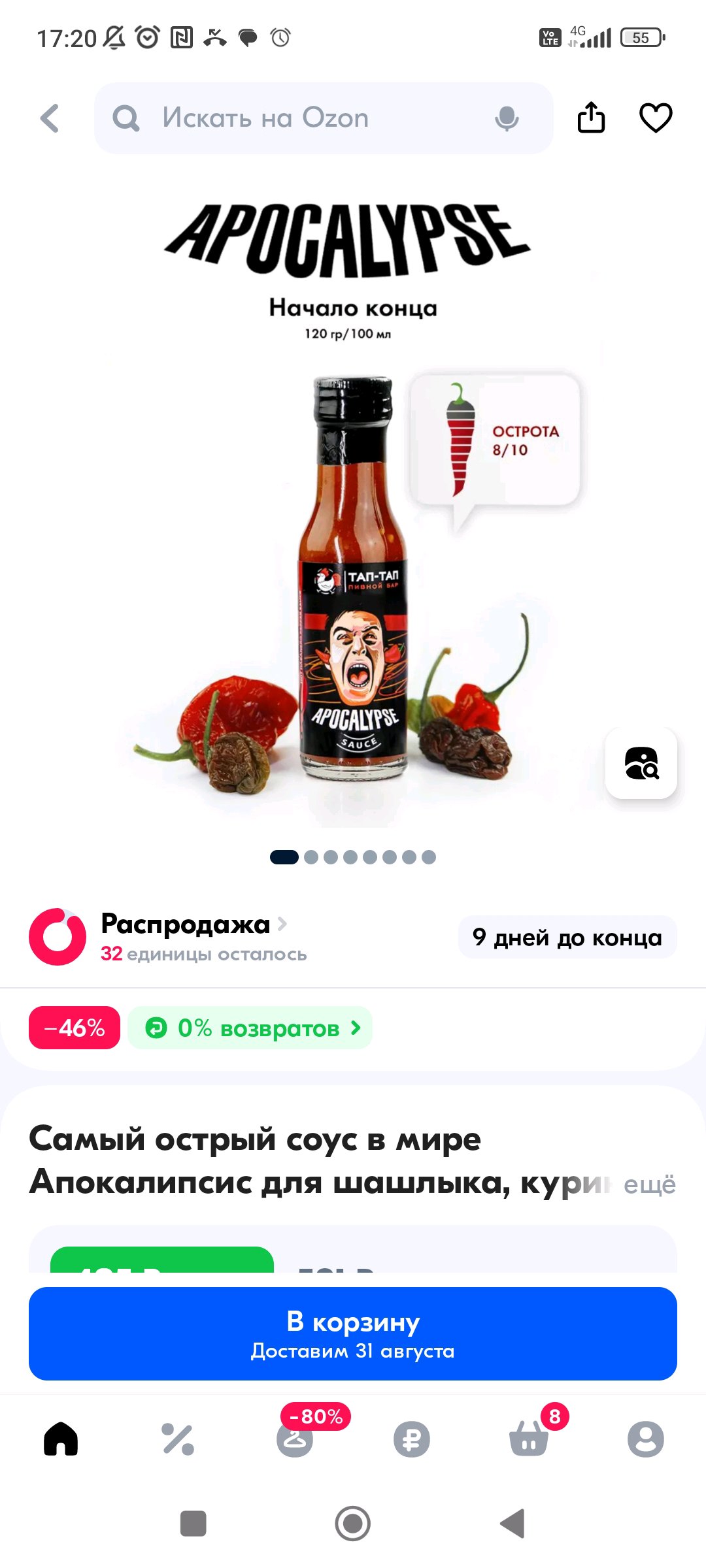
Task: Open the 0% возвратов info chip
Action: [x=250, y=1028]
